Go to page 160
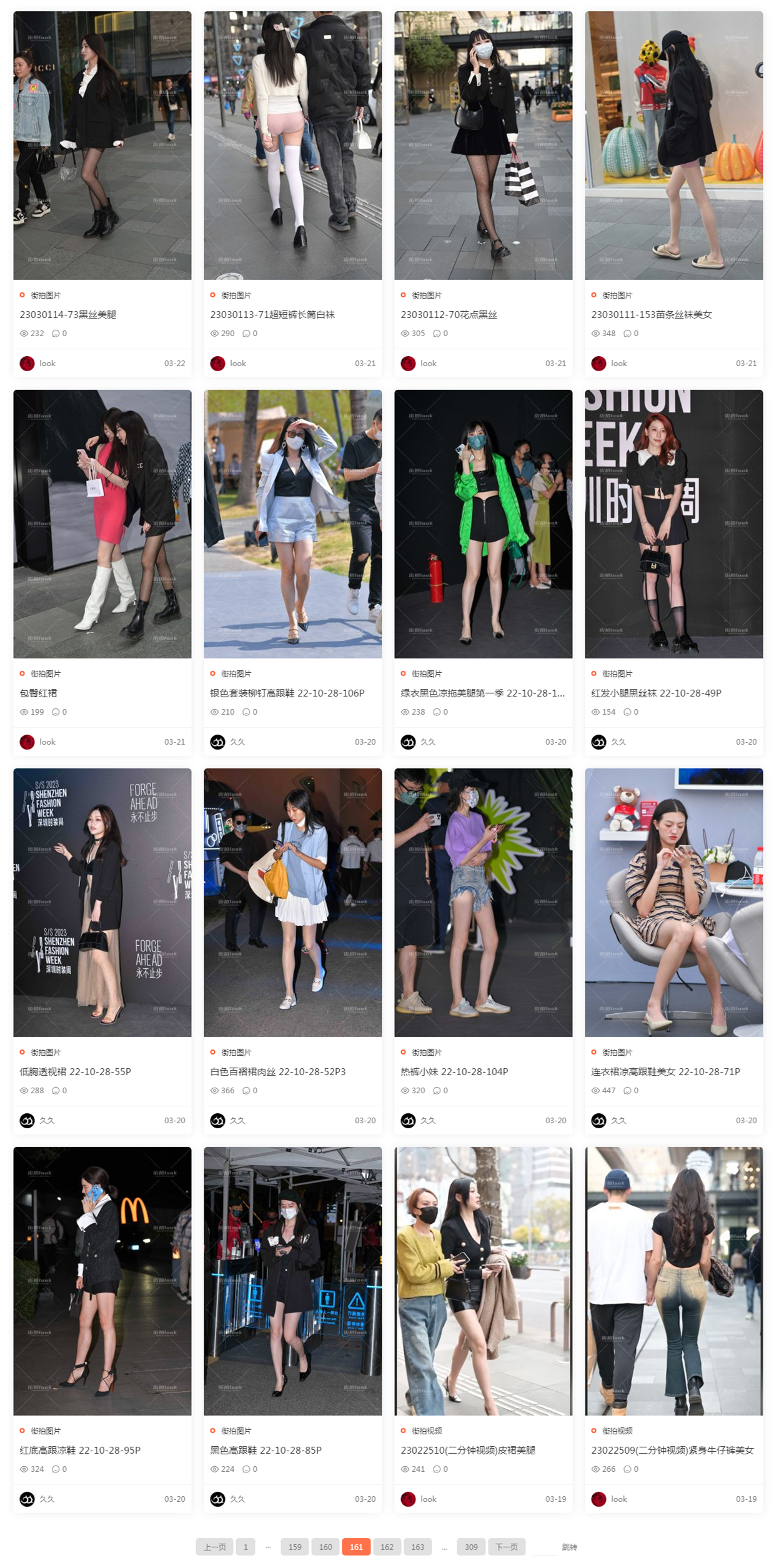This screenshot has width=784, height=1568. tap(325, 1547)
